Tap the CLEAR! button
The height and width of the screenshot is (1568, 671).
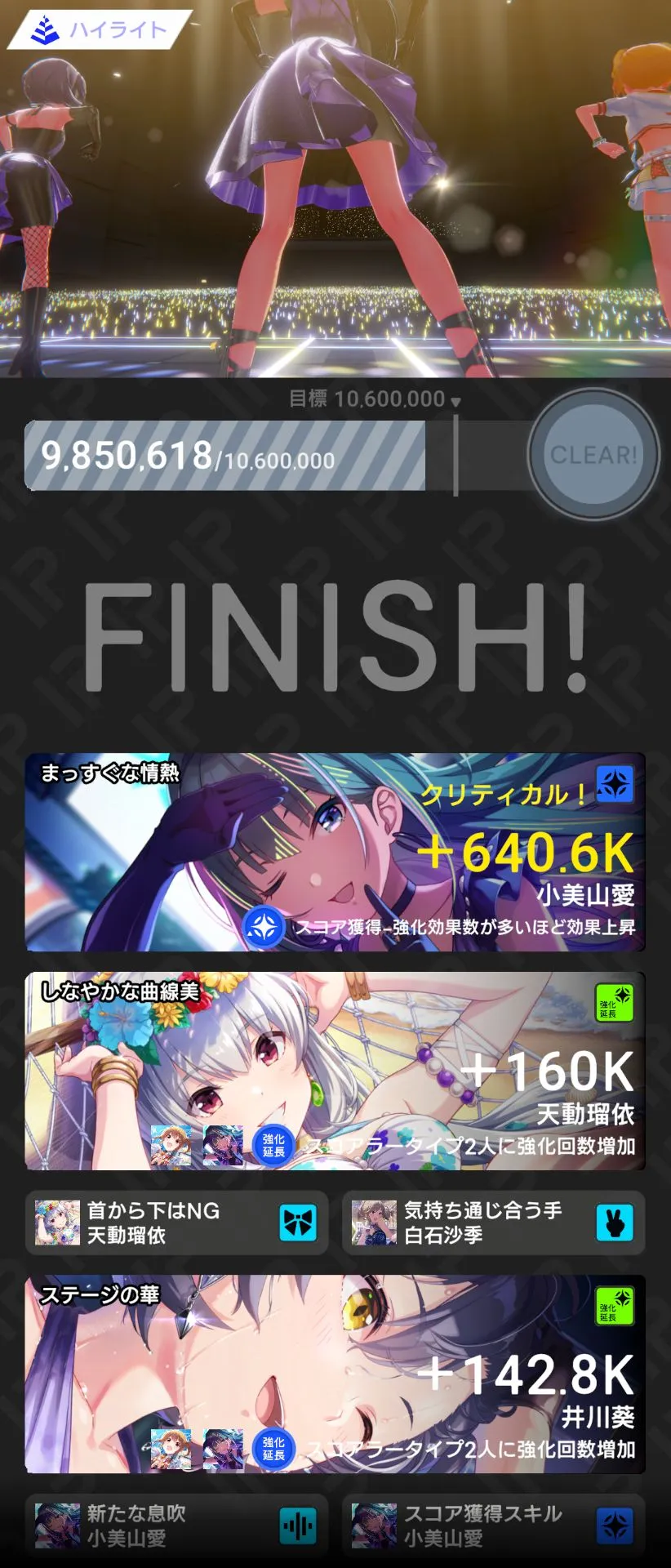pyautogui.click(x=593, y=455)
